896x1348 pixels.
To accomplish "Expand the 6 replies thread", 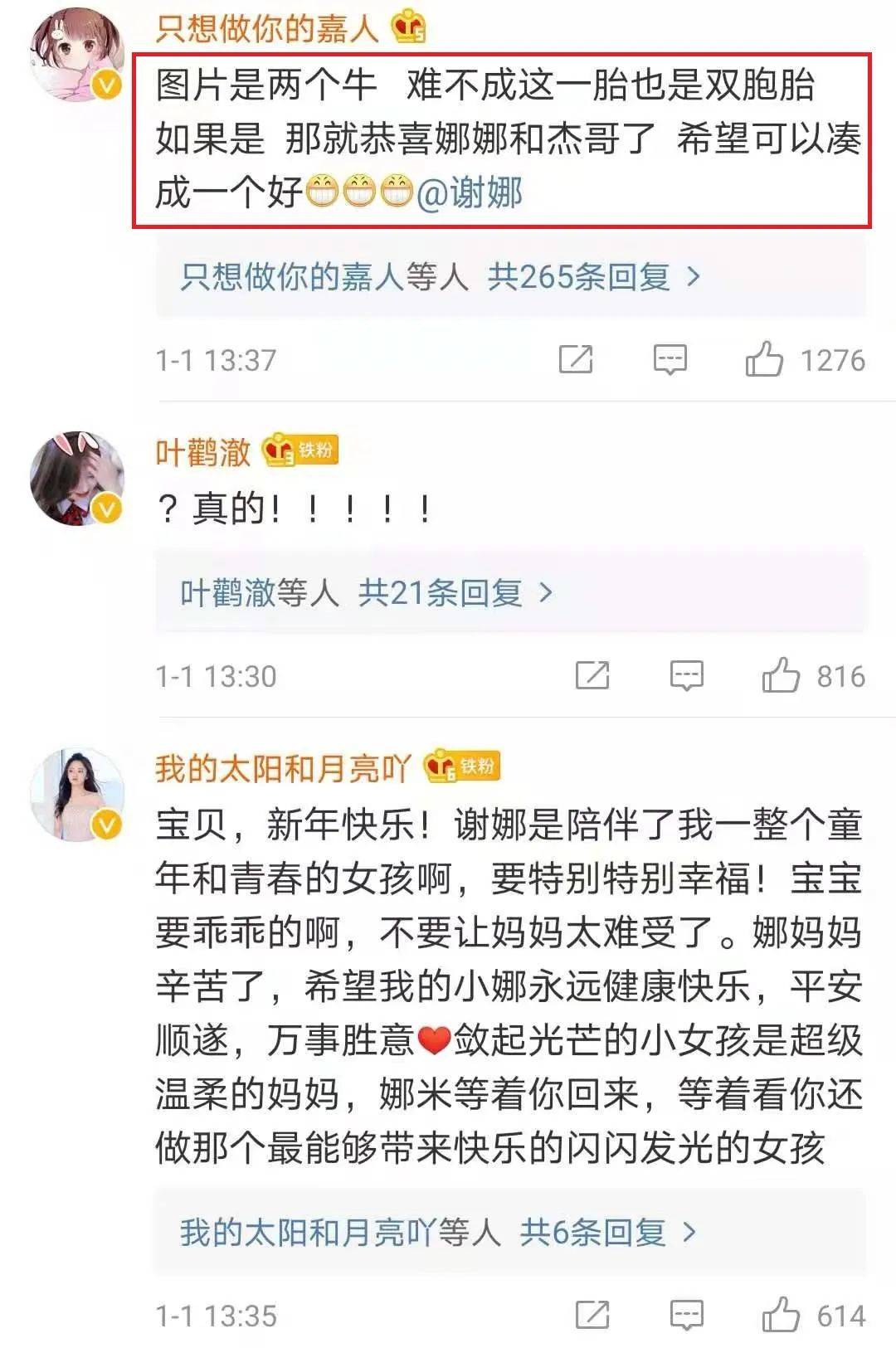I will click(x=437, y=1232).
